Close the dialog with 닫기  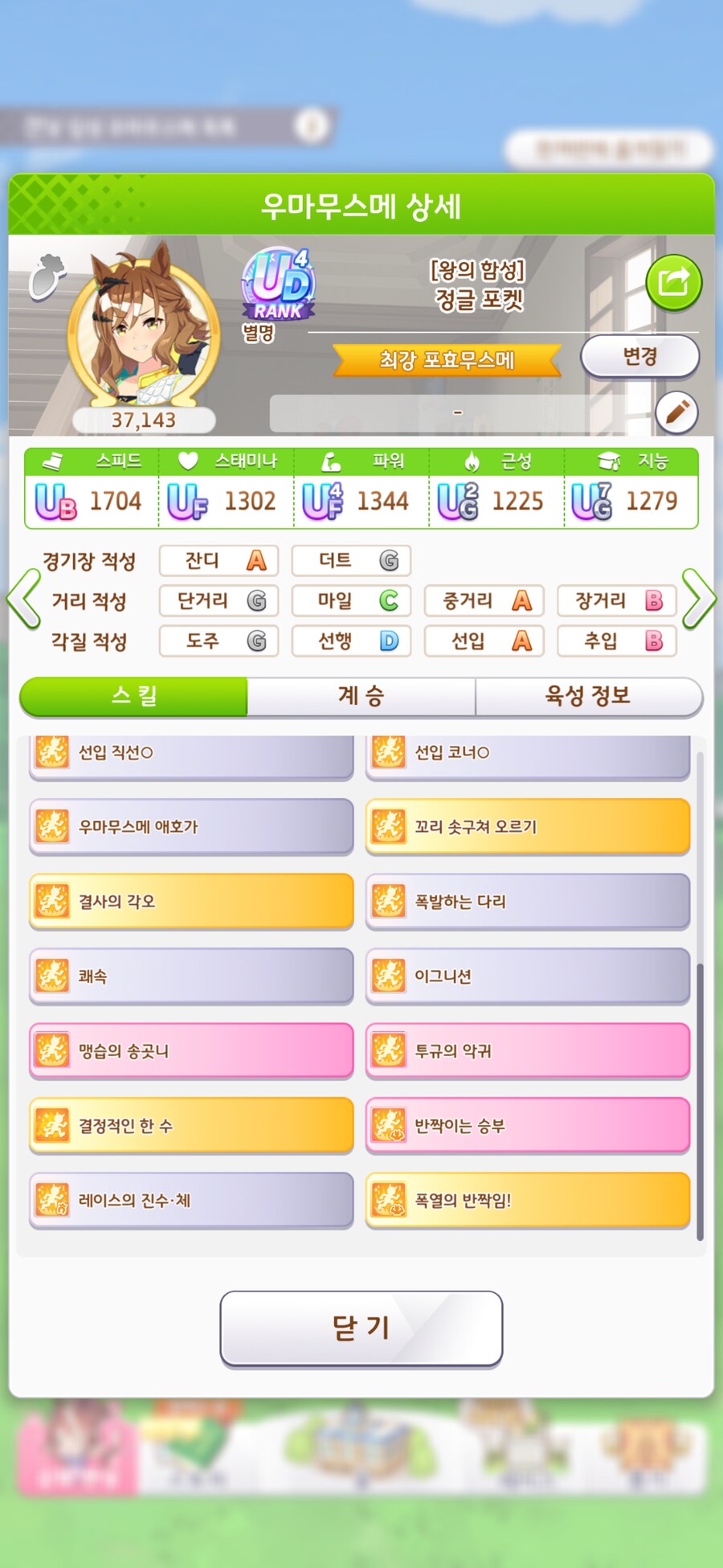361,1328
